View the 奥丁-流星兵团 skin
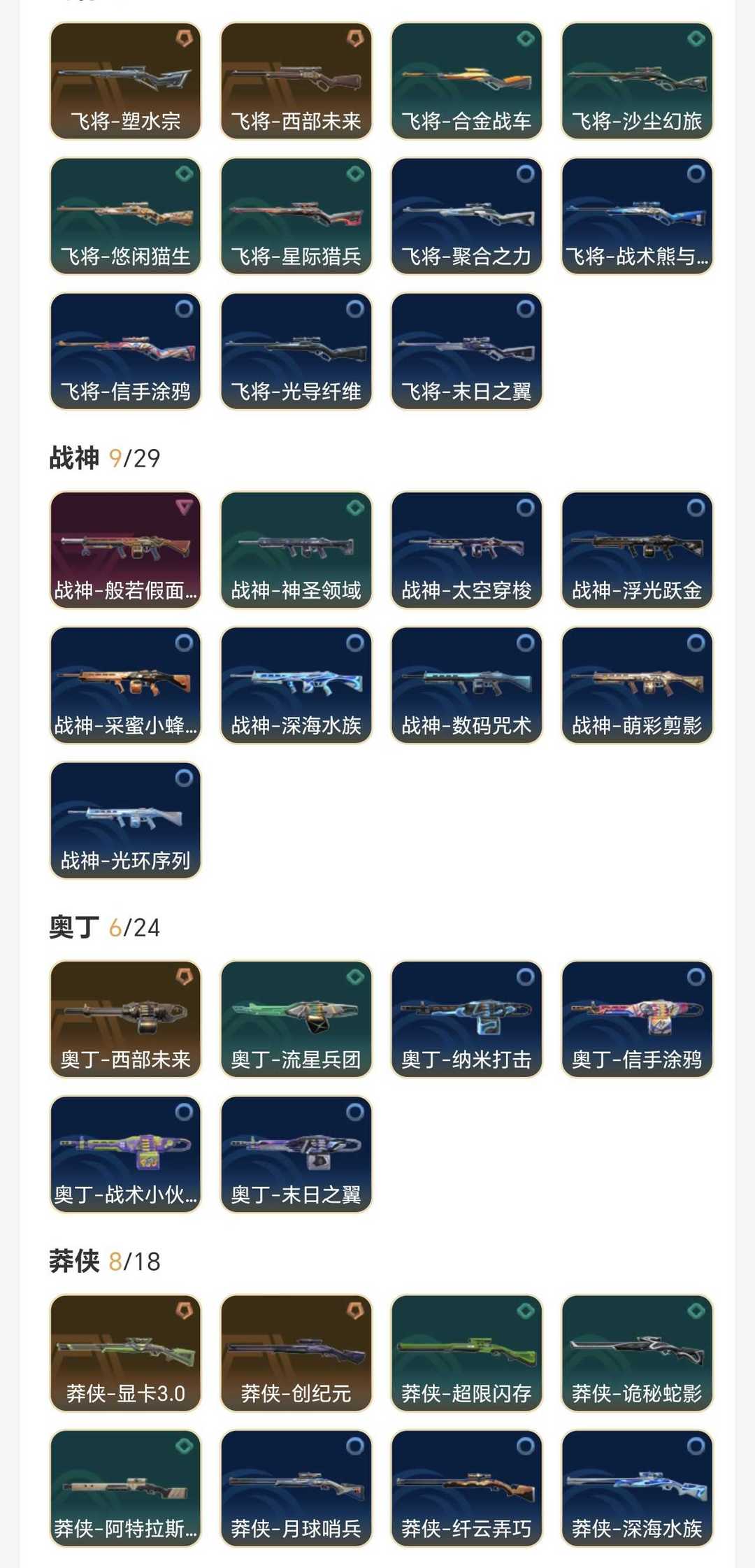 (296, 1019)
